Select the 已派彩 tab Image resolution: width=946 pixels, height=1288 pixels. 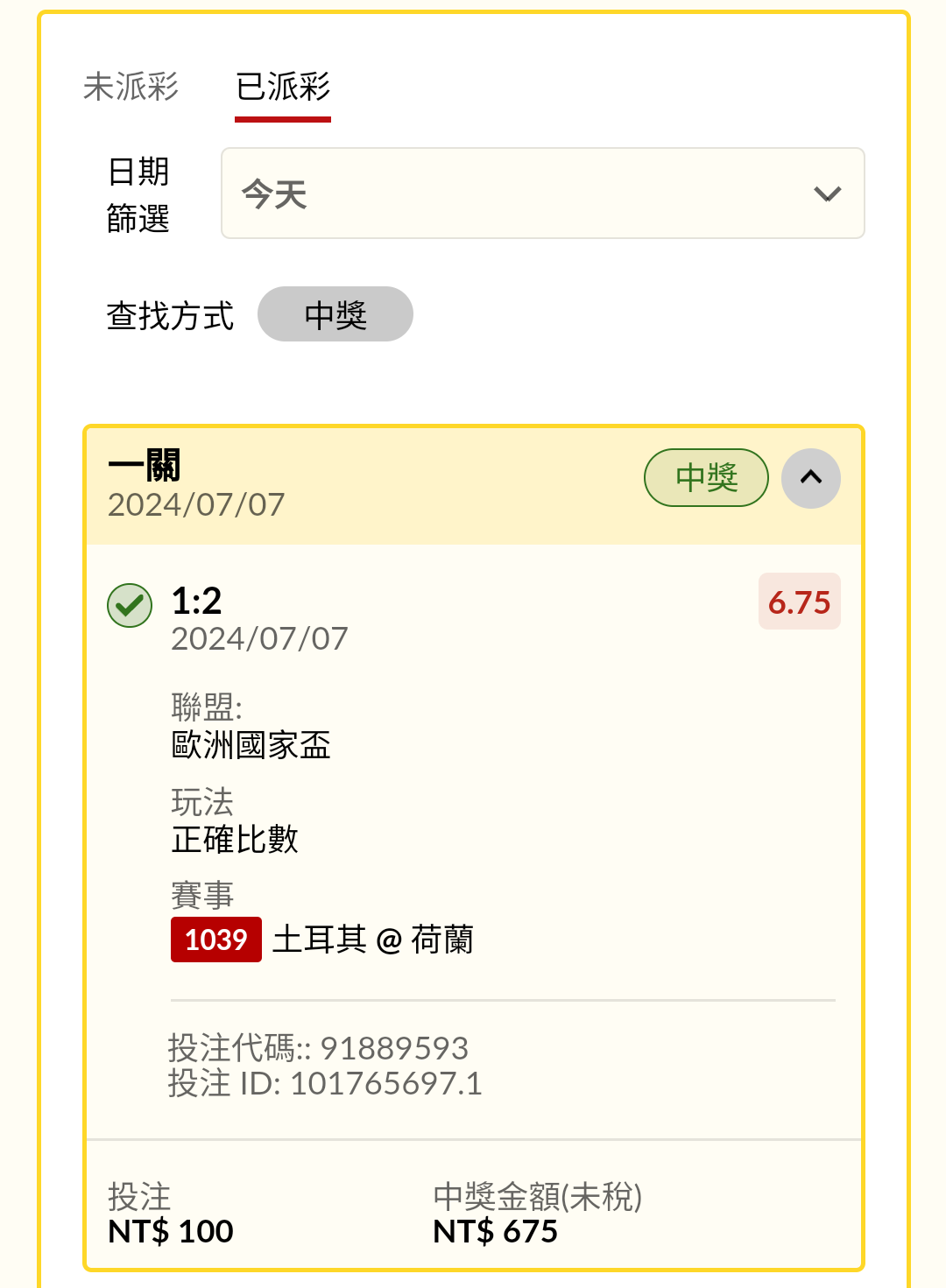point(283,87)
